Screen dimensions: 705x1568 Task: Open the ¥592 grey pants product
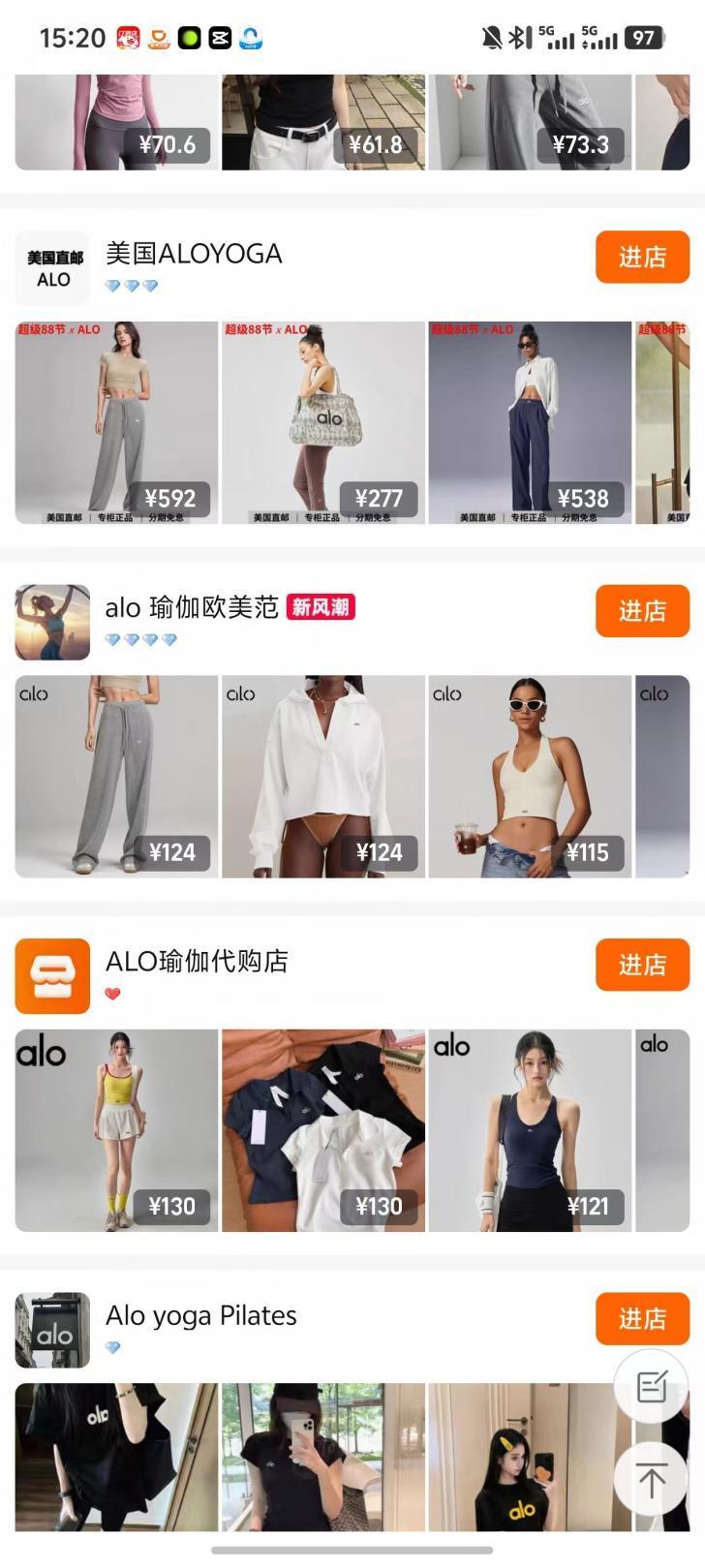pyautogui.click(x=116, y=422)
